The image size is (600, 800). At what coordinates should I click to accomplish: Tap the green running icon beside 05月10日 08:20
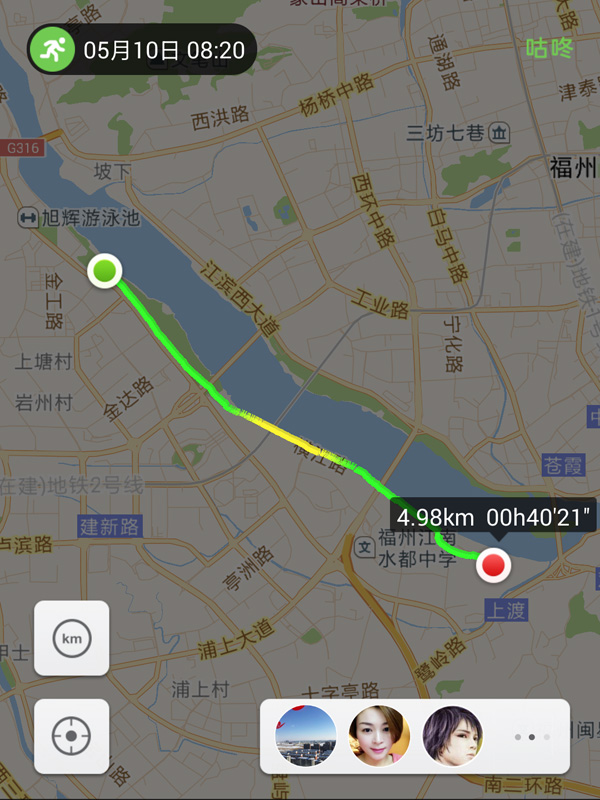(x=52, y=49)
